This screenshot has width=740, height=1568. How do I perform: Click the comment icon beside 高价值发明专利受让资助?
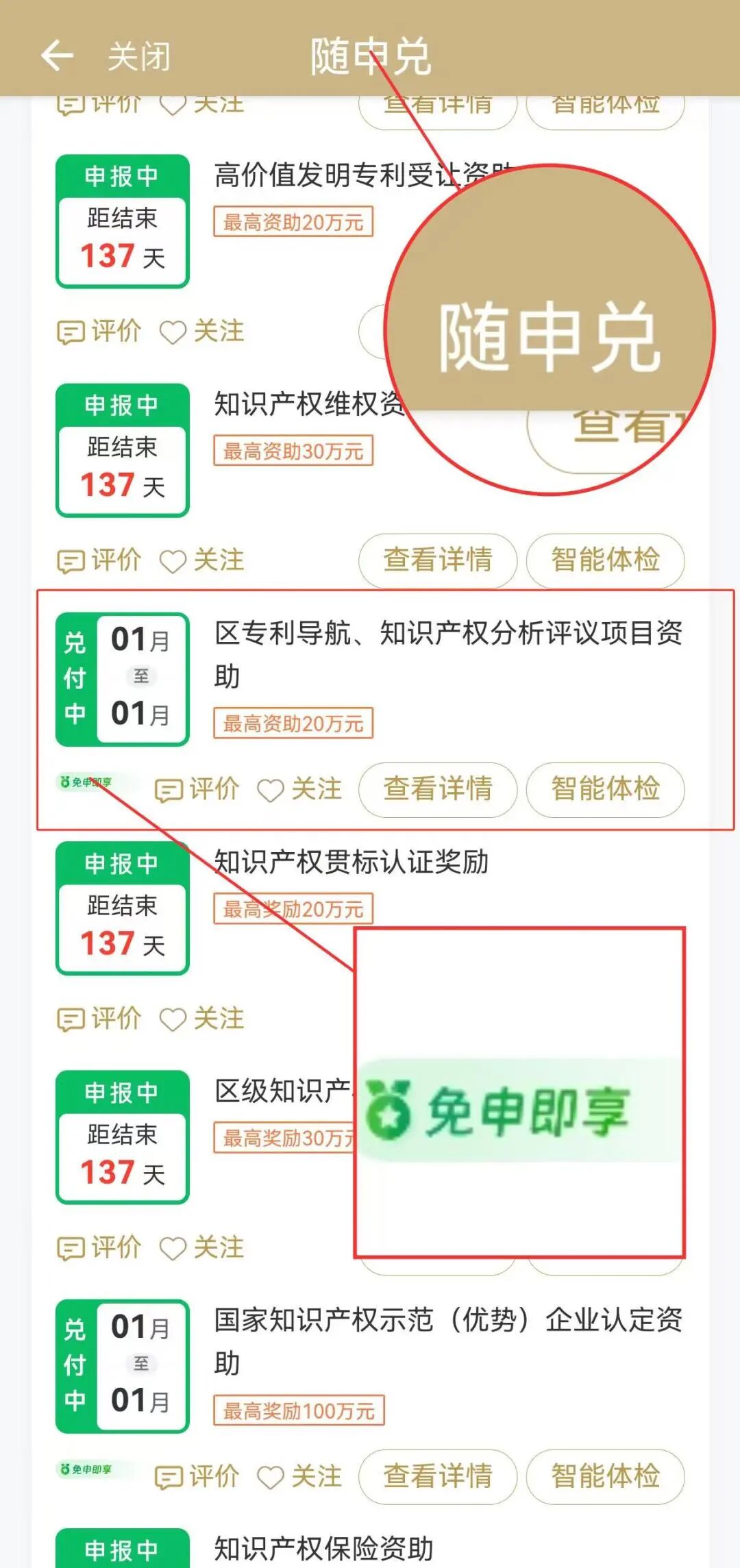[x=71, y=332]
